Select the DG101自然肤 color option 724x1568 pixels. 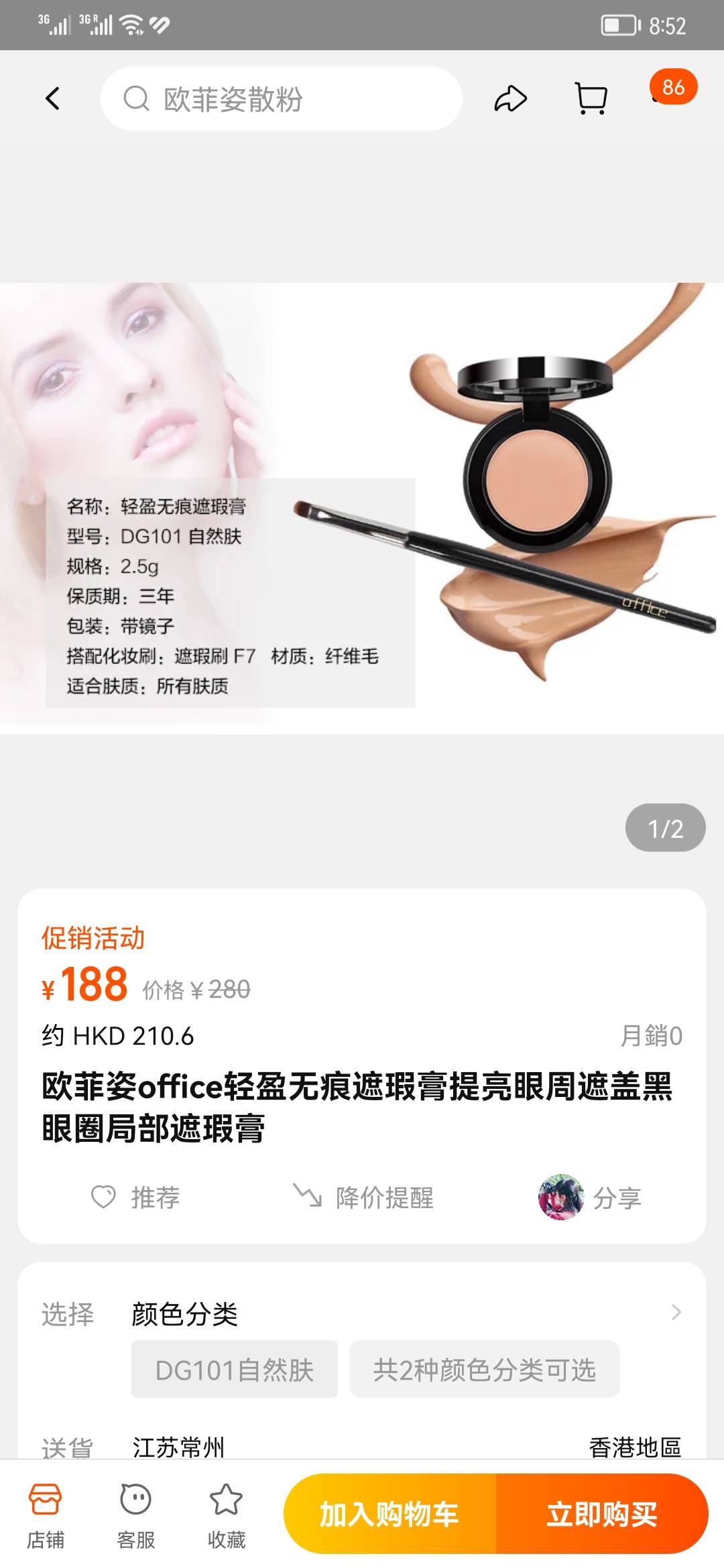234,1369
